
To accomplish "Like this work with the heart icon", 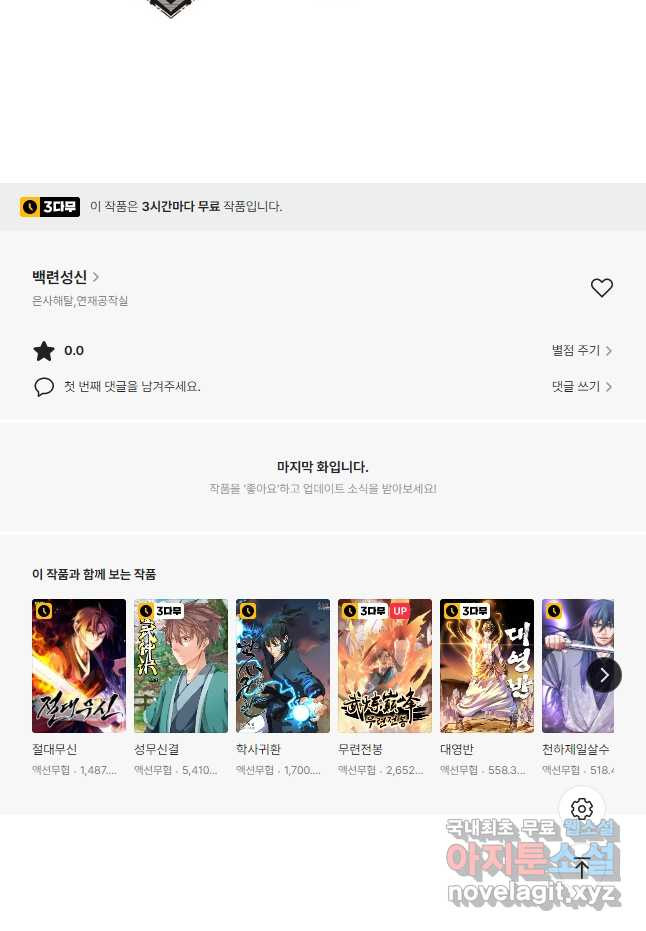I will [x=601, y=288].
